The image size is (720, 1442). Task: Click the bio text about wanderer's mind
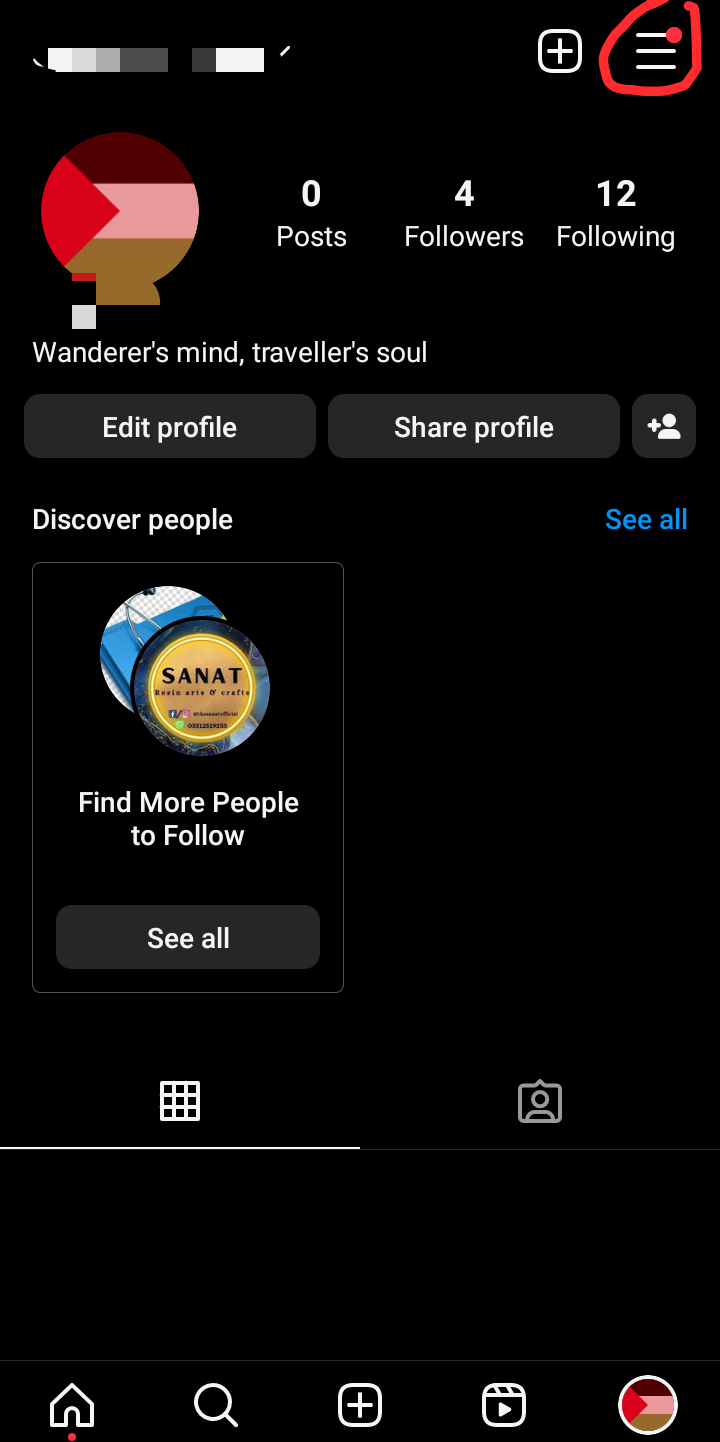click(x=229, y=352)
